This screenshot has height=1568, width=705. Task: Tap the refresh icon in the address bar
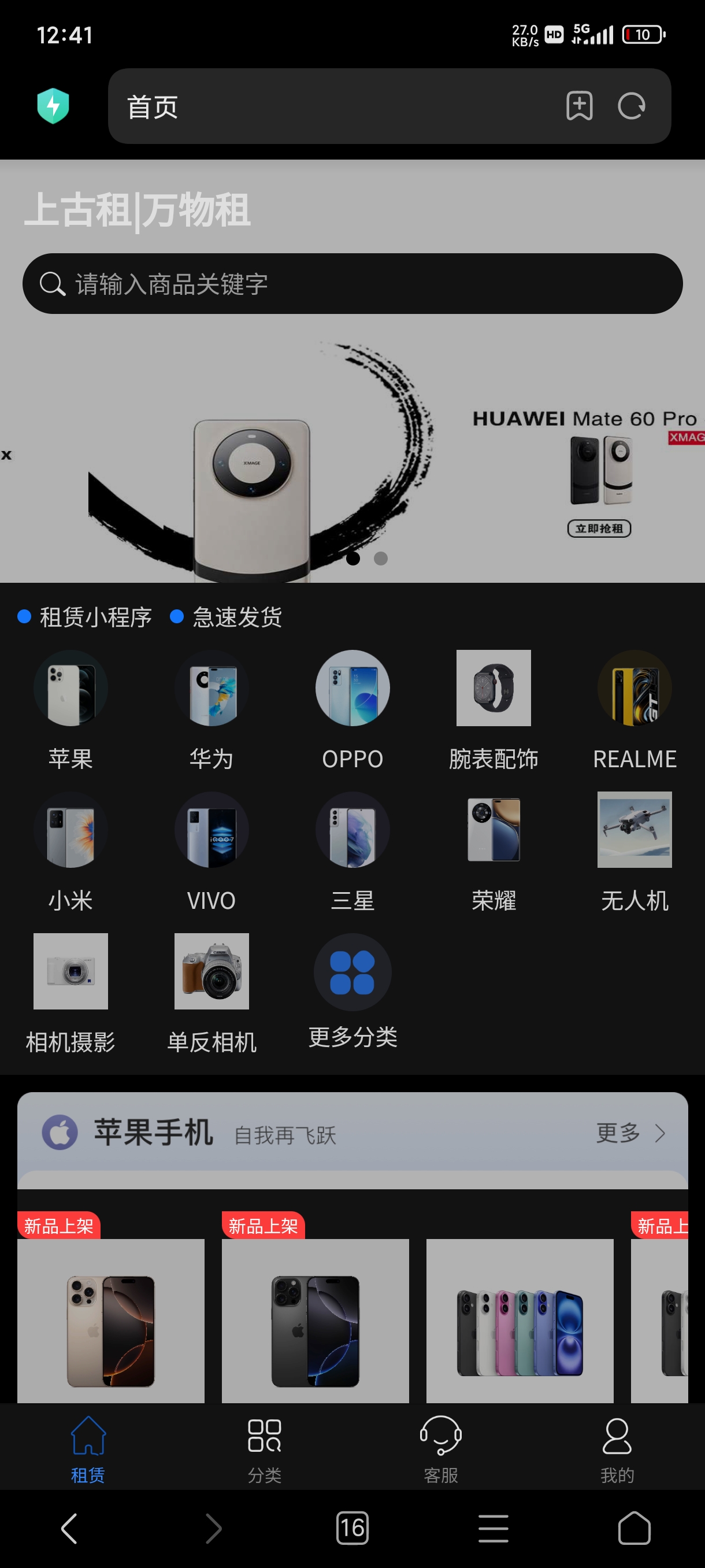pyautogui.click(x=632, y=106)
